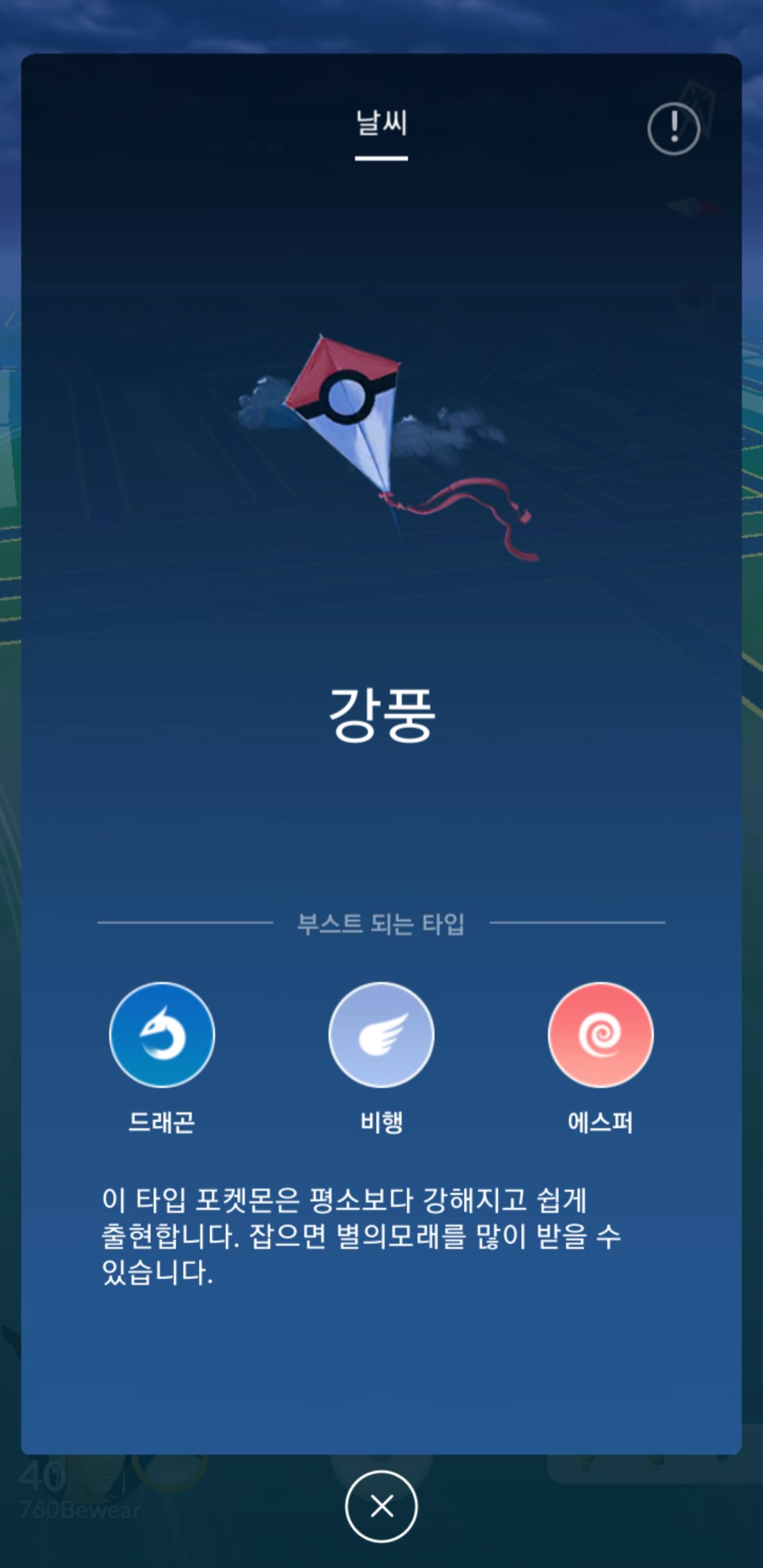Open the weather alert info icon
763x1568 pixels.
click(673, 128)
